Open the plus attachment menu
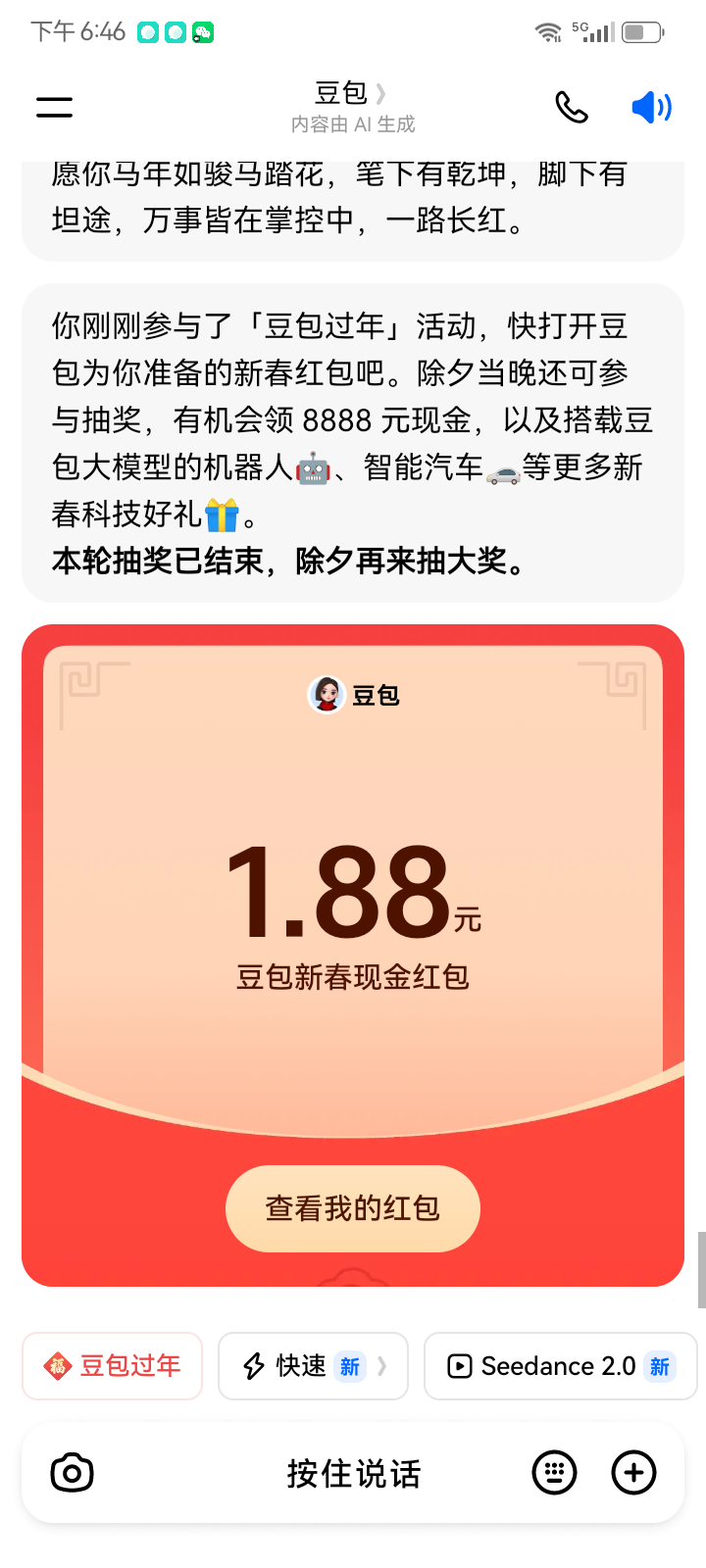 point(633,1472)
